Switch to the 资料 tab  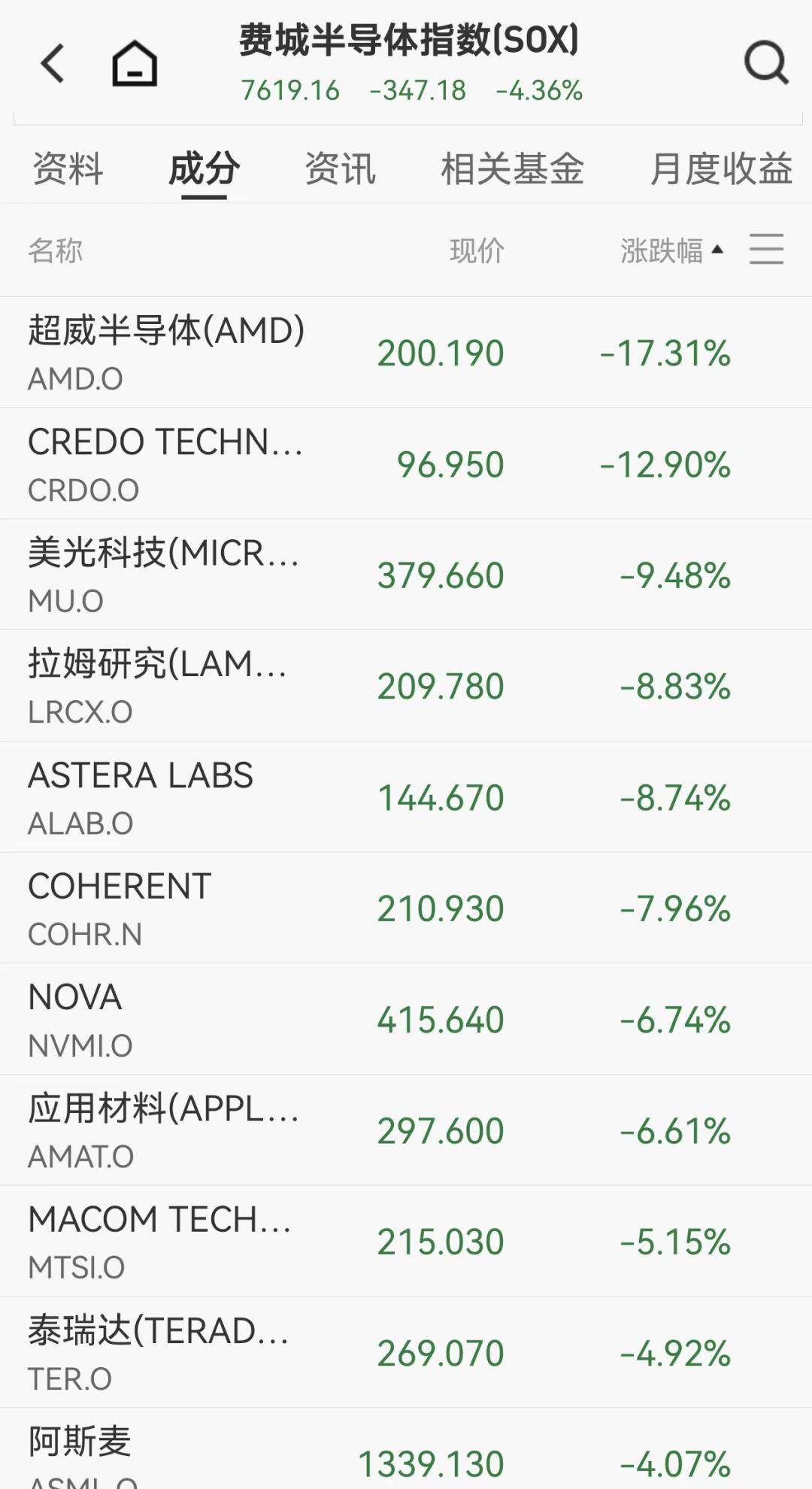[66, 169]
